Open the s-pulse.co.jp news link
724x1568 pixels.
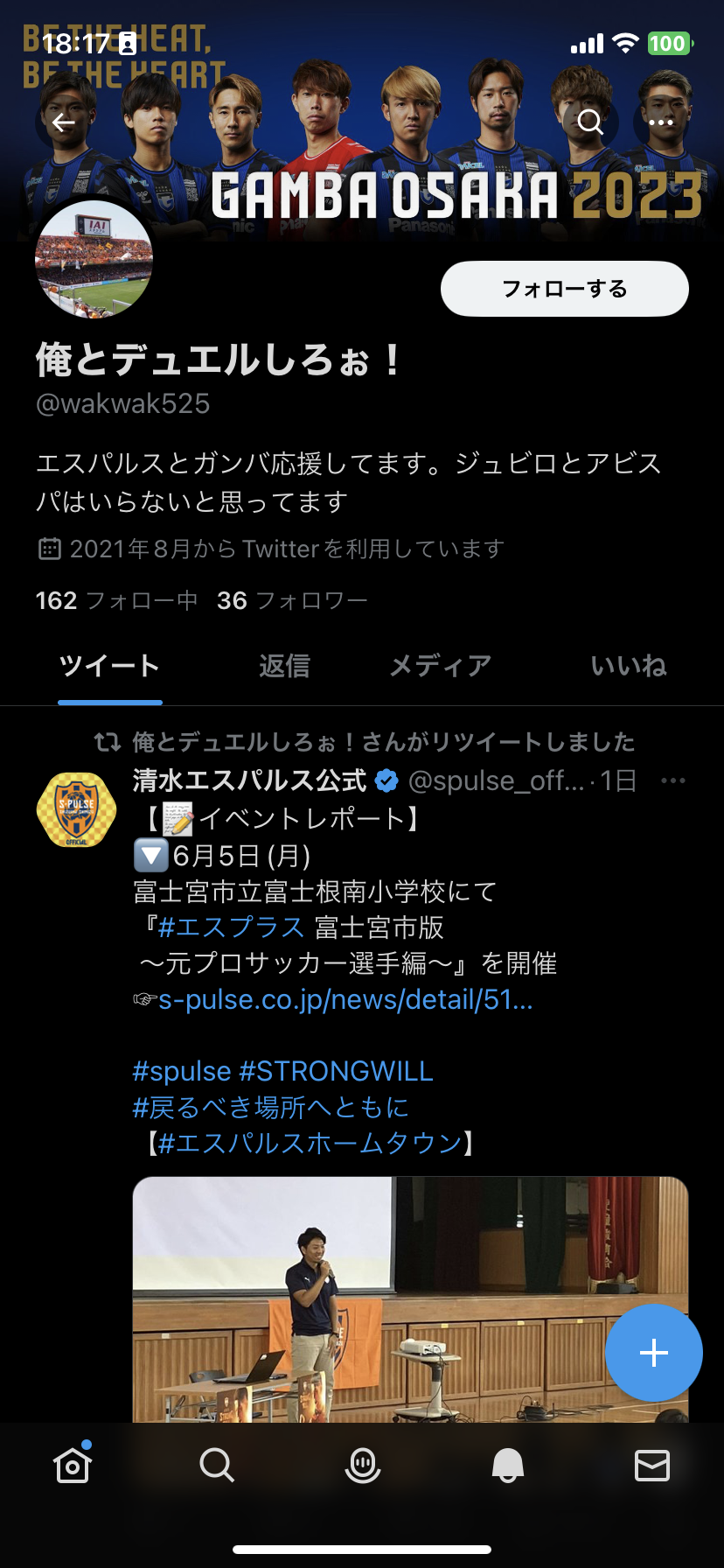(x=345, y=999)
